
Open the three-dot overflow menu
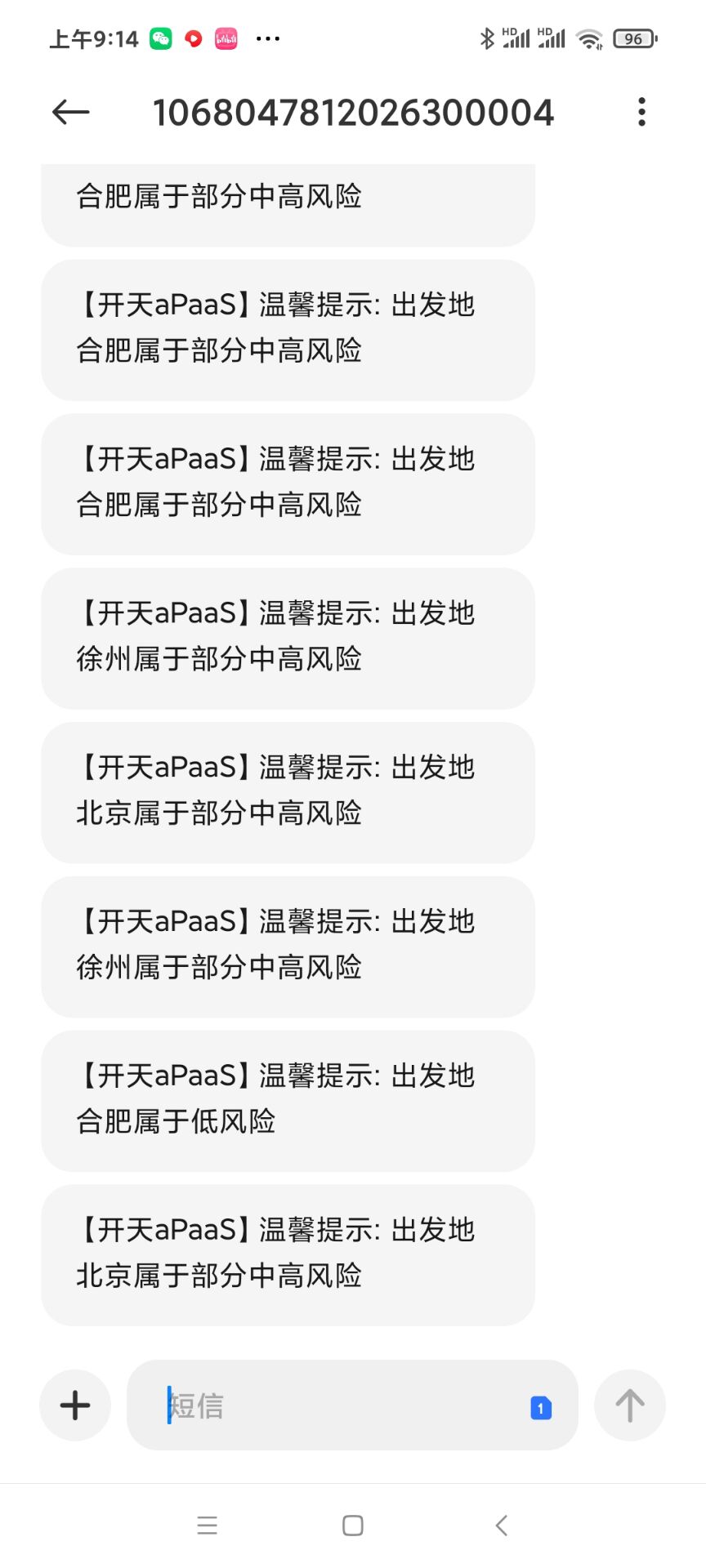641,112
